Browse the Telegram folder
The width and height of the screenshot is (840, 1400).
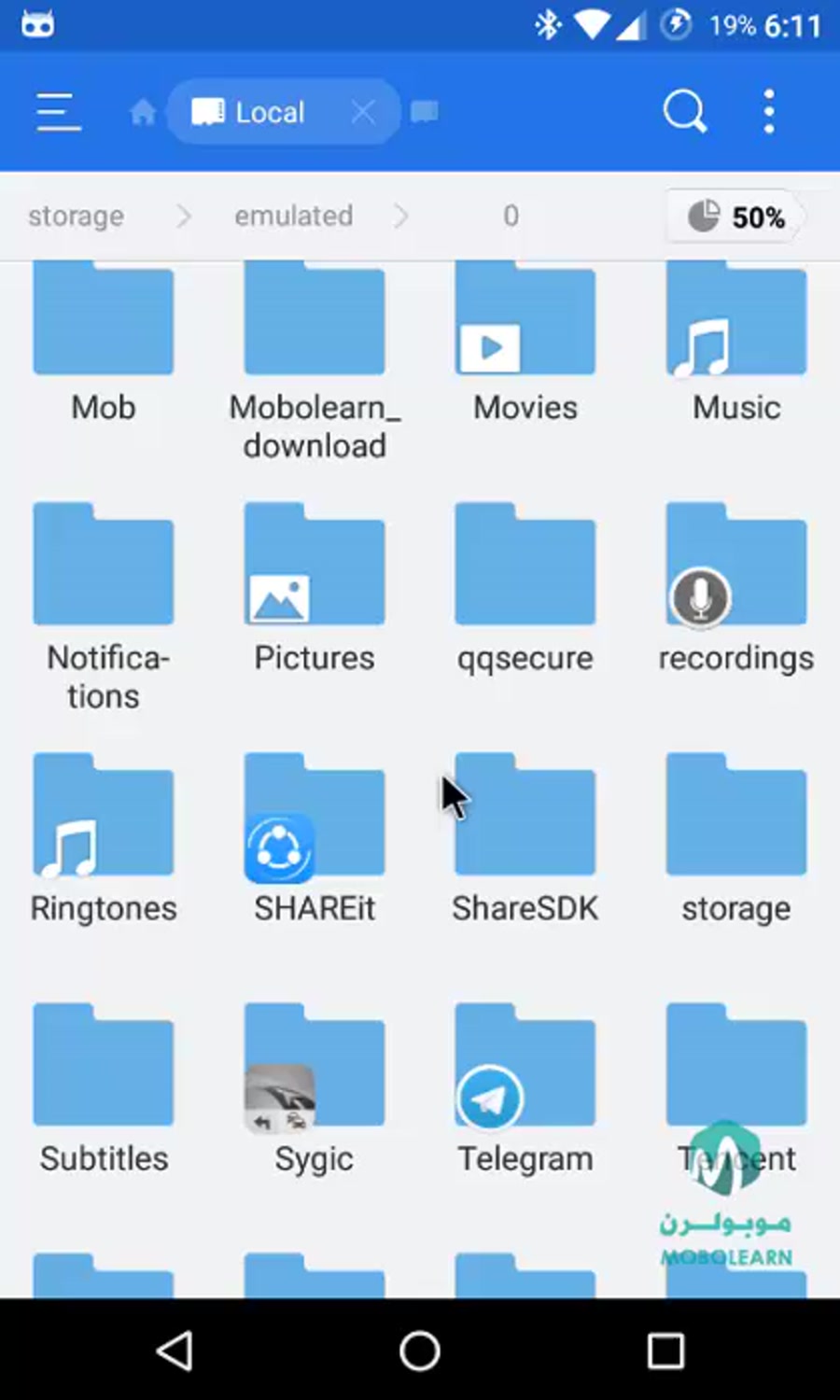[x=525, y=1088]
